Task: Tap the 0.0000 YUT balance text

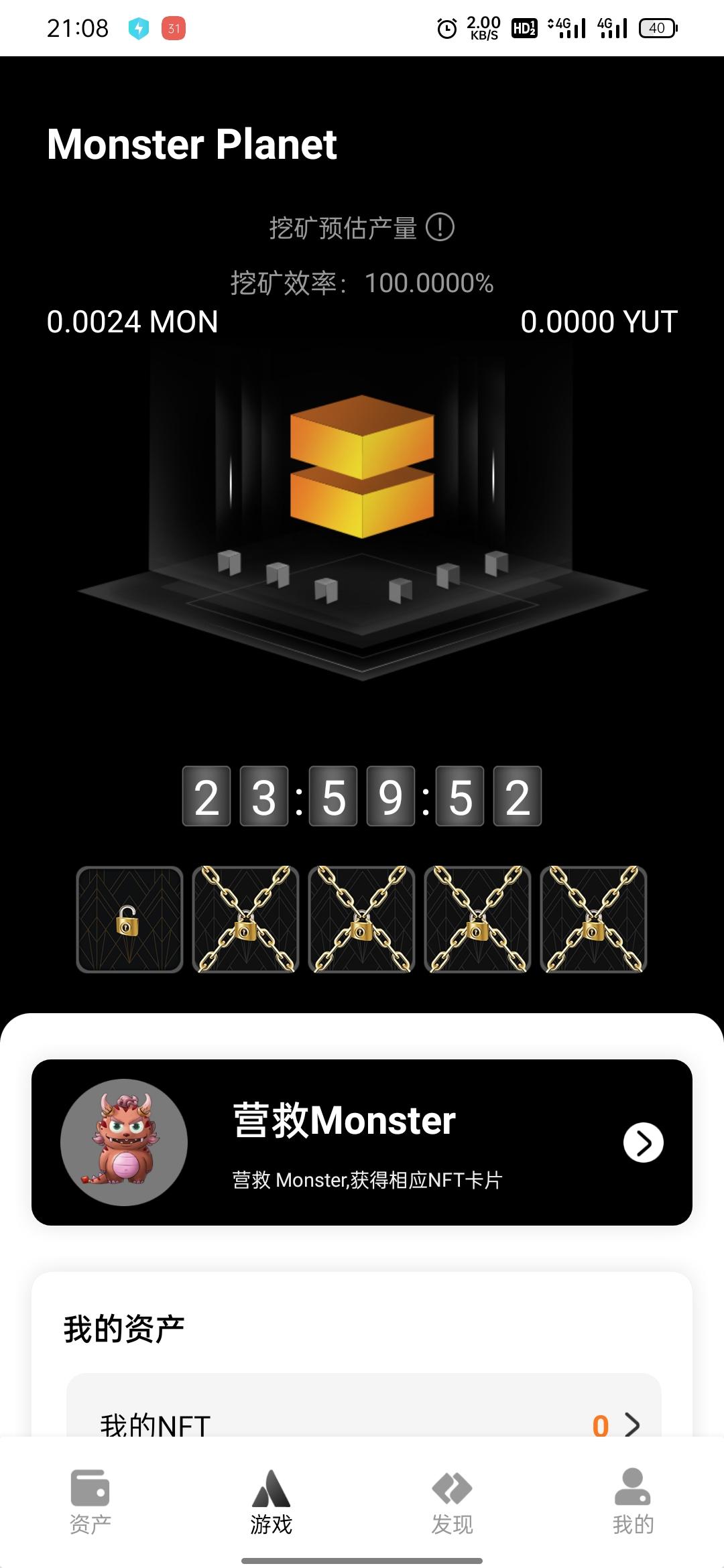Action: tap(600, 323)
